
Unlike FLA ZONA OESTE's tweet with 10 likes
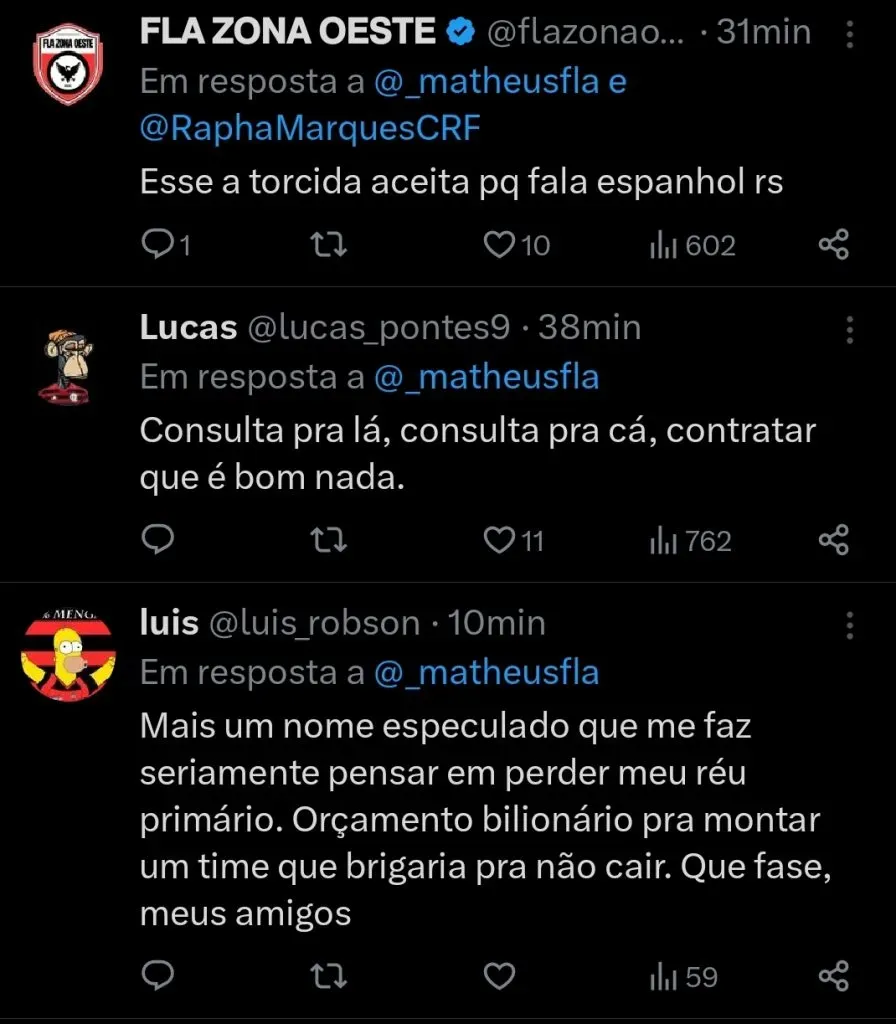(500, 244)
